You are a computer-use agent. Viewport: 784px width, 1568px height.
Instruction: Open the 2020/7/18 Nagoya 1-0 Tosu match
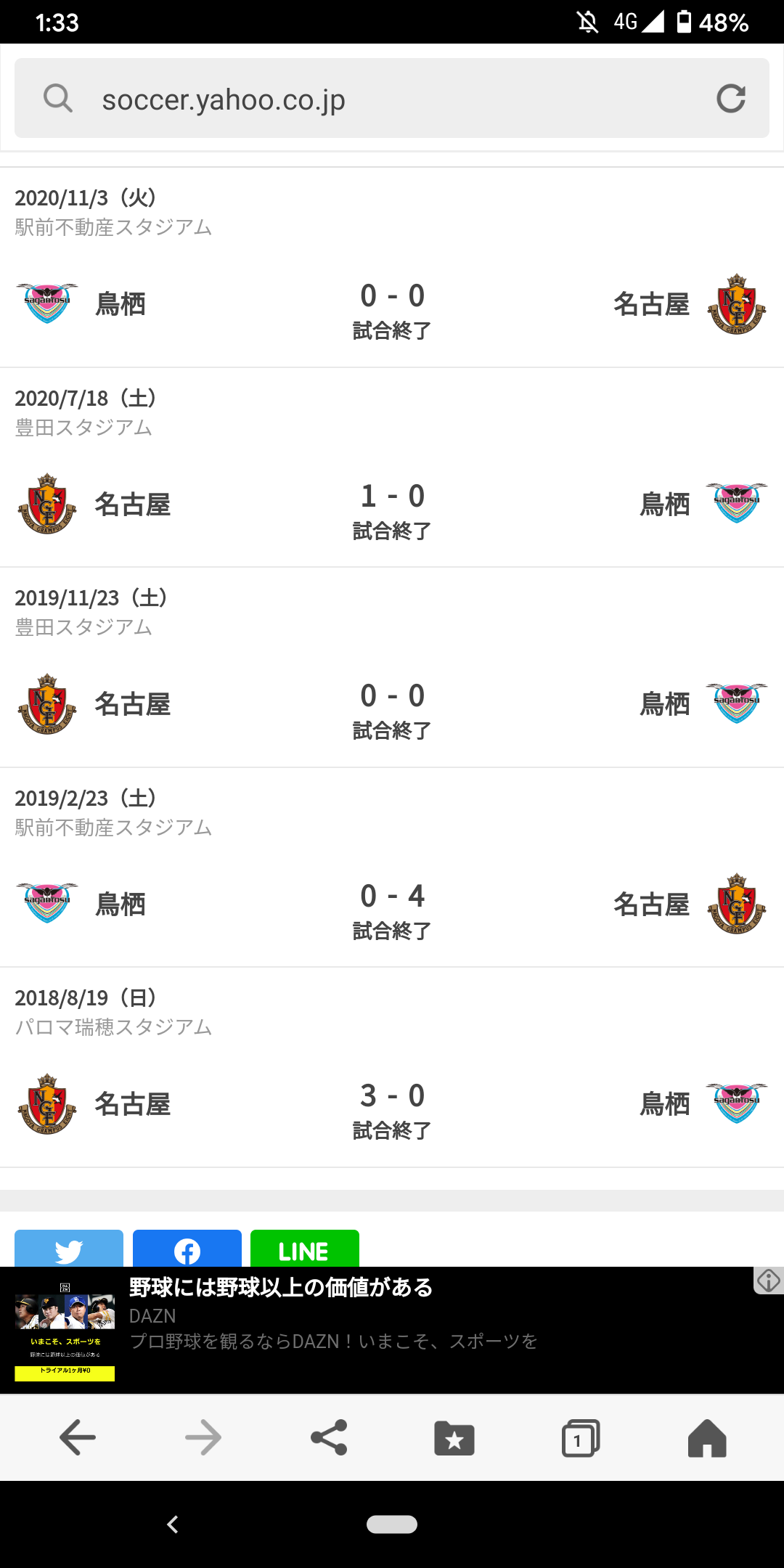point(392,467)
